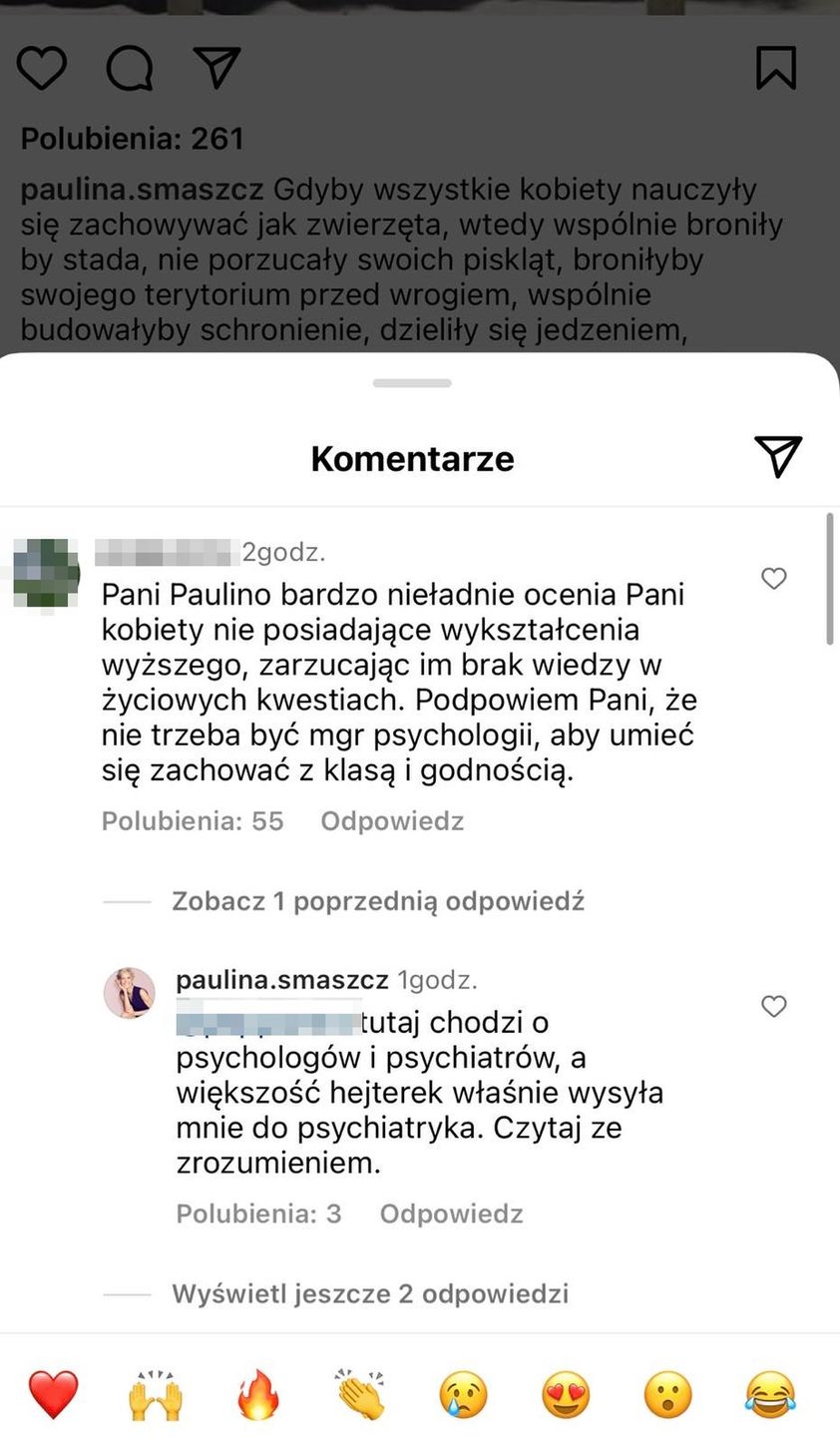Insert the surprised face emoji
840x1437 pixels.
[668, 1394]
